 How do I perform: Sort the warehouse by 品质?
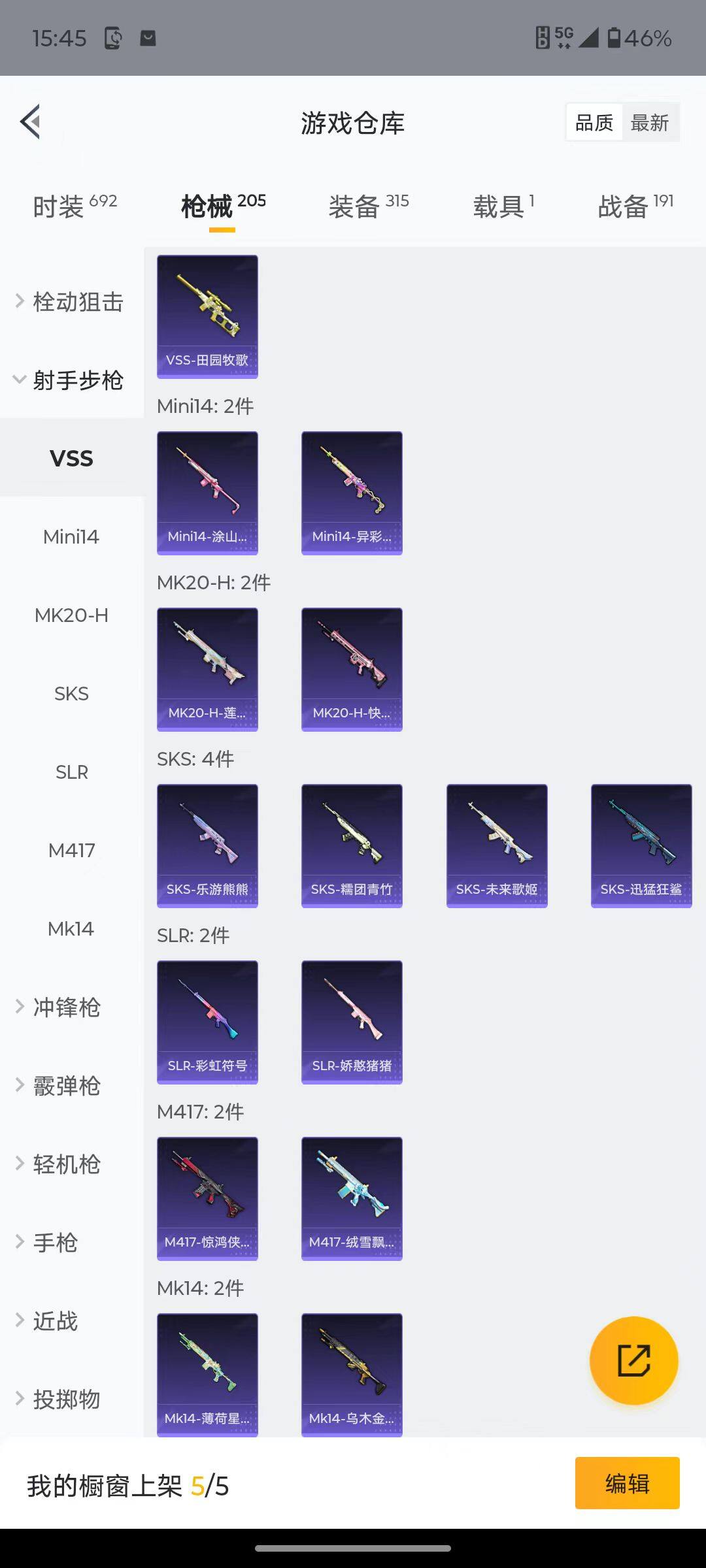pyautogui.click(x=594, y=122)
